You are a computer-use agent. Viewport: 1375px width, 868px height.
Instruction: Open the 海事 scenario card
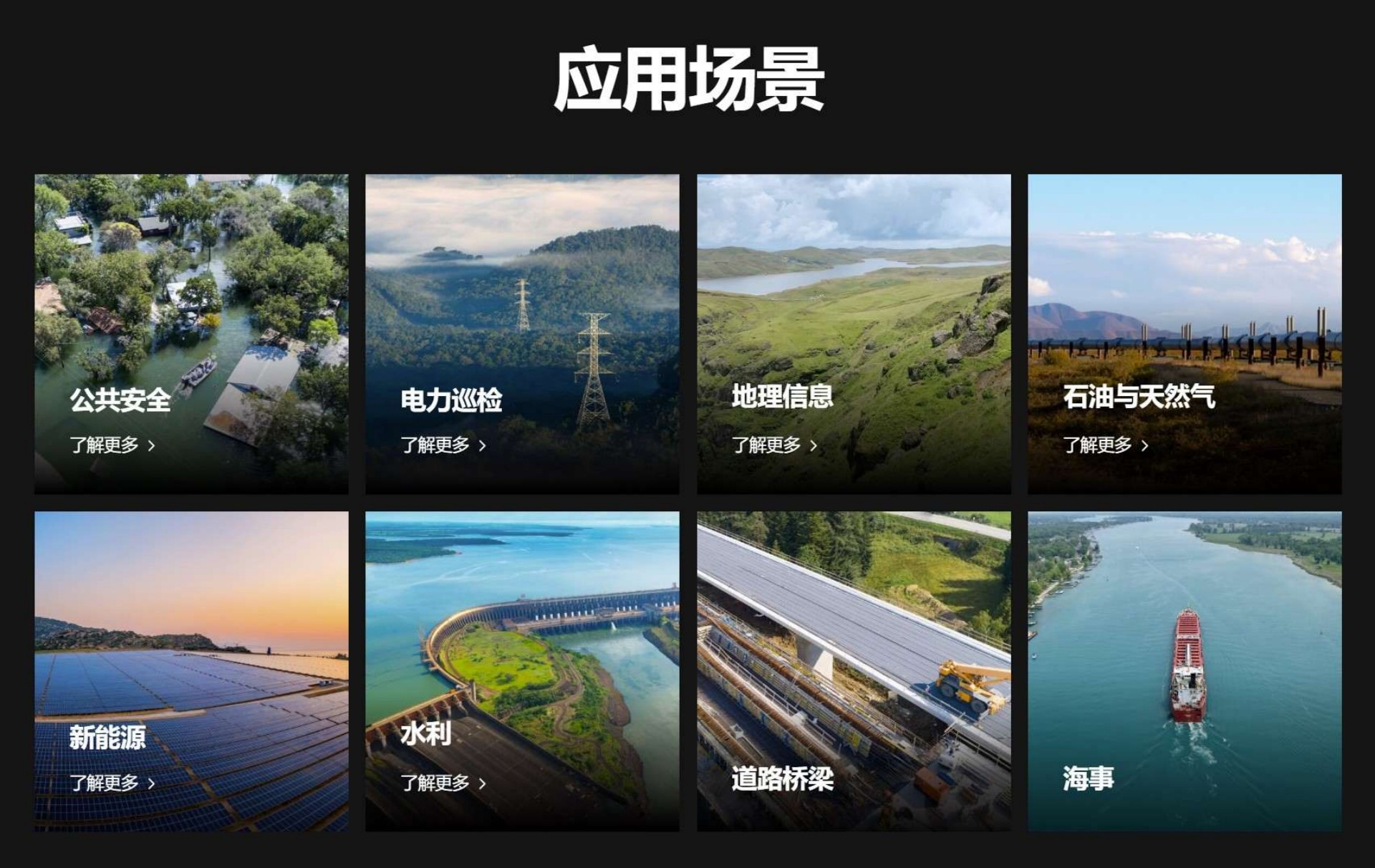[x=1185, y=670]
